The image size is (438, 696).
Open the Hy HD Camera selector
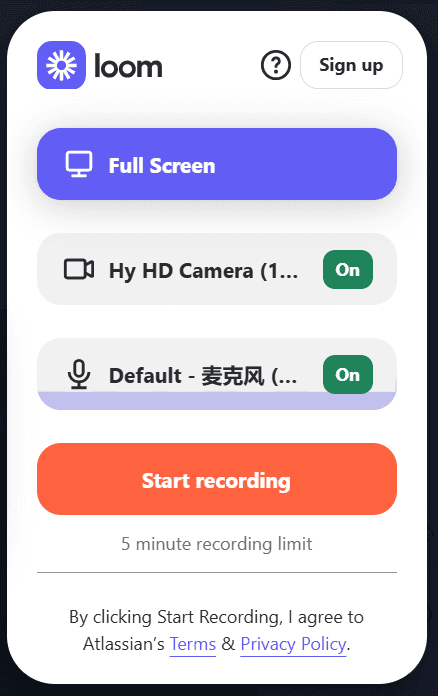point(181,270)
